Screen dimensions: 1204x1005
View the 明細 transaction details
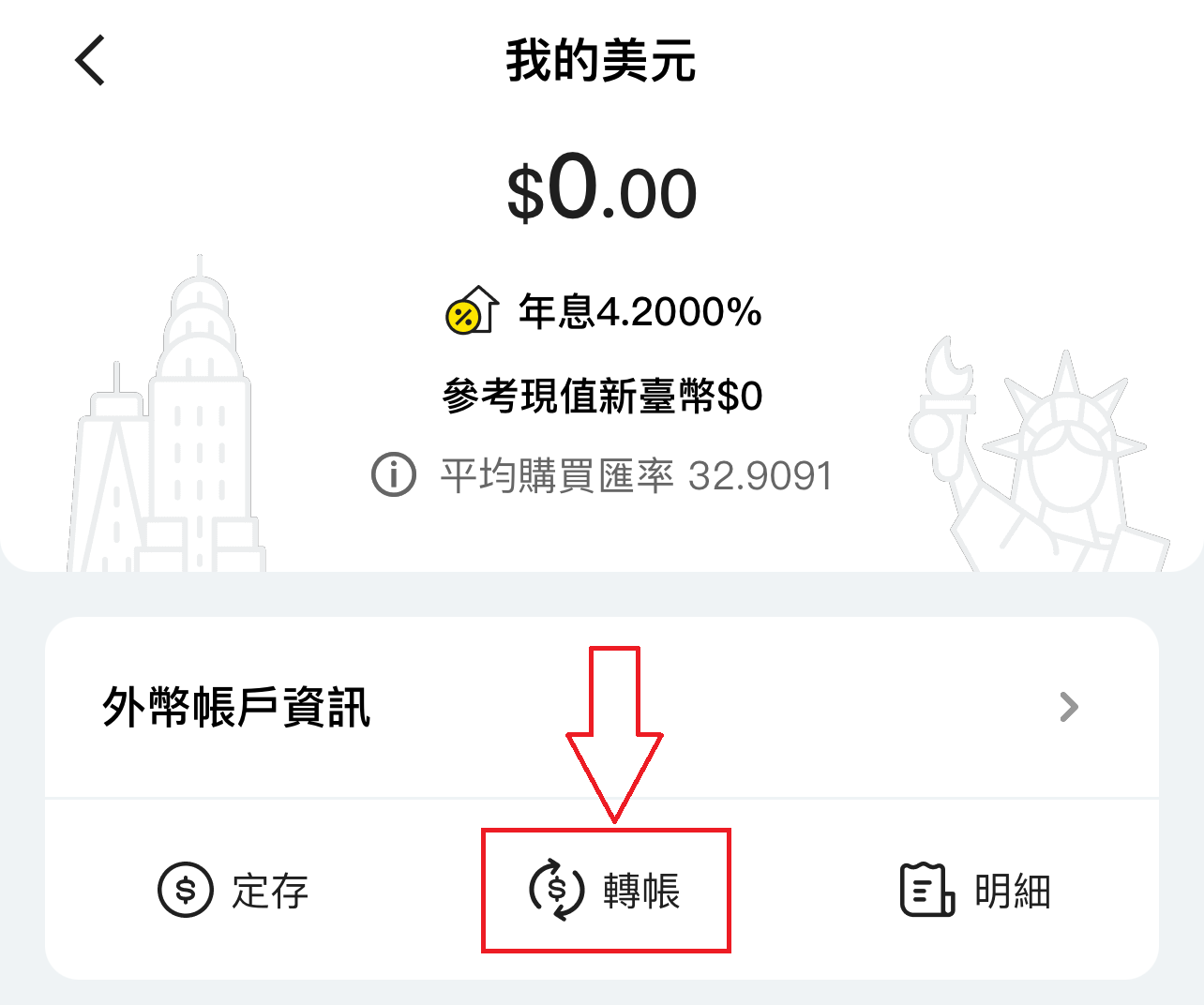pos(975,890)
